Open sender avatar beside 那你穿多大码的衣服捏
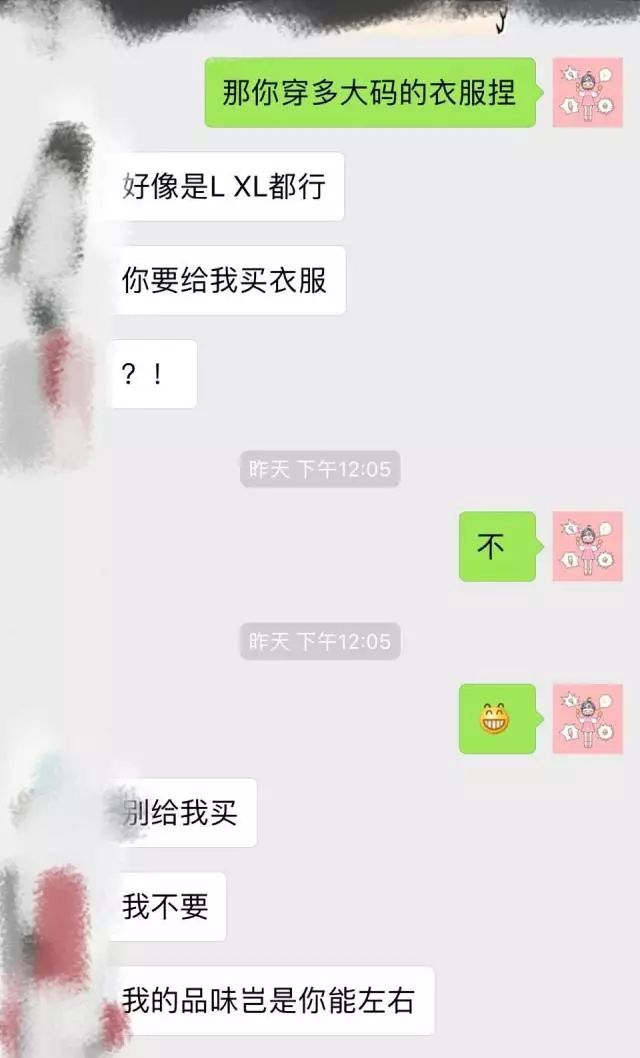Viewport: 640px width, 1058px height. (x=587, y=92)
